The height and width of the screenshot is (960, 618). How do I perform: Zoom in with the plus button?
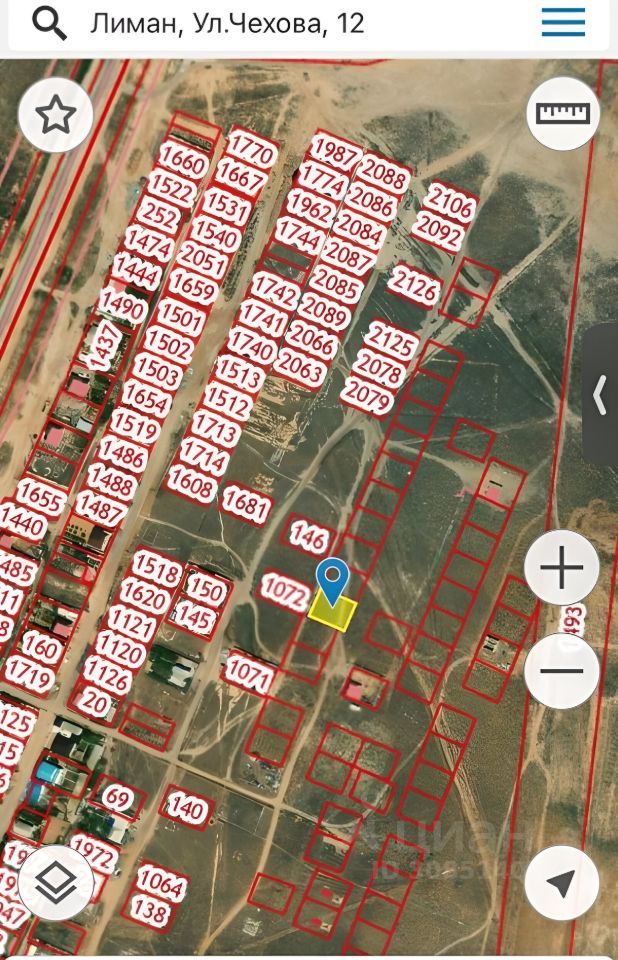point(561,569)
